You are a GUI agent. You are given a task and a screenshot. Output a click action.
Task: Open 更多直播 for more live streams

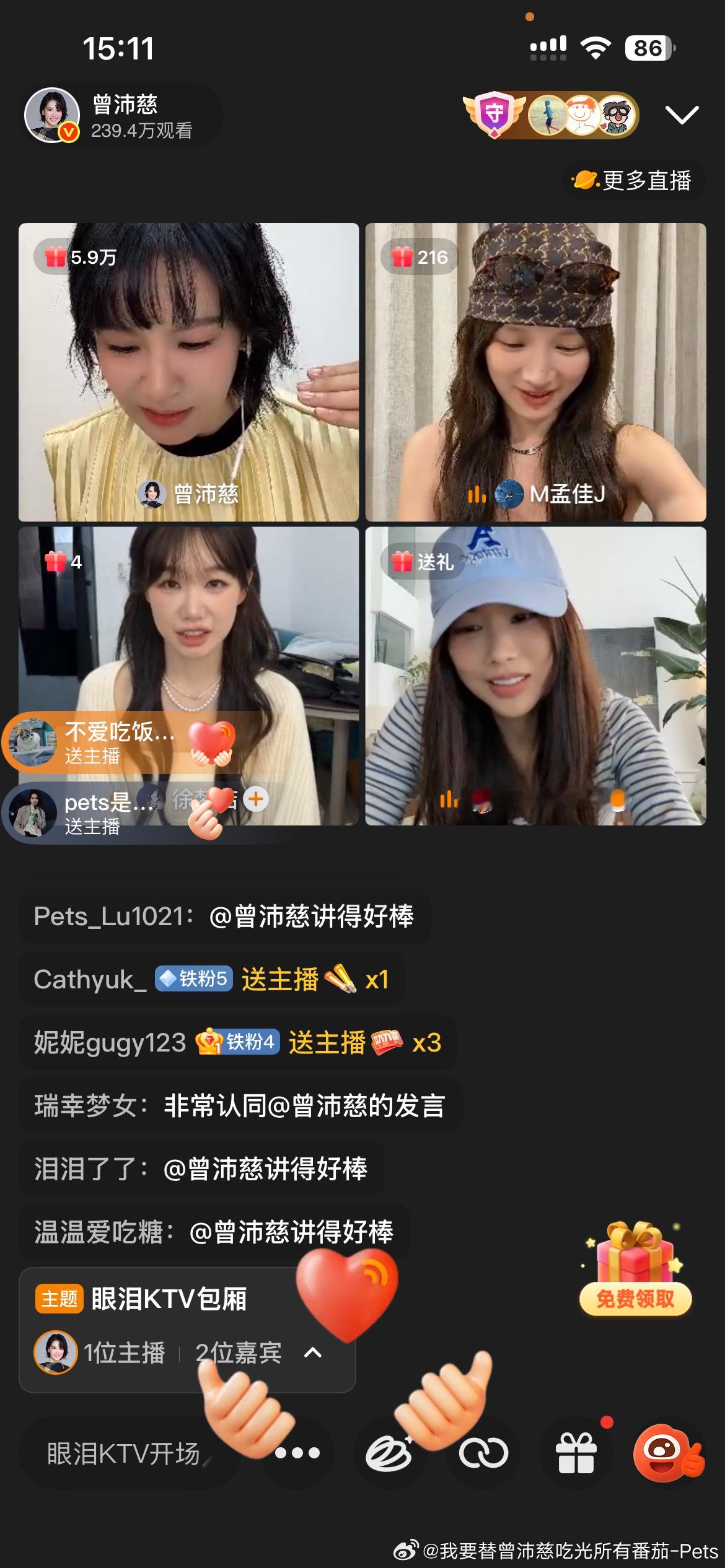(x=633, y=181)
